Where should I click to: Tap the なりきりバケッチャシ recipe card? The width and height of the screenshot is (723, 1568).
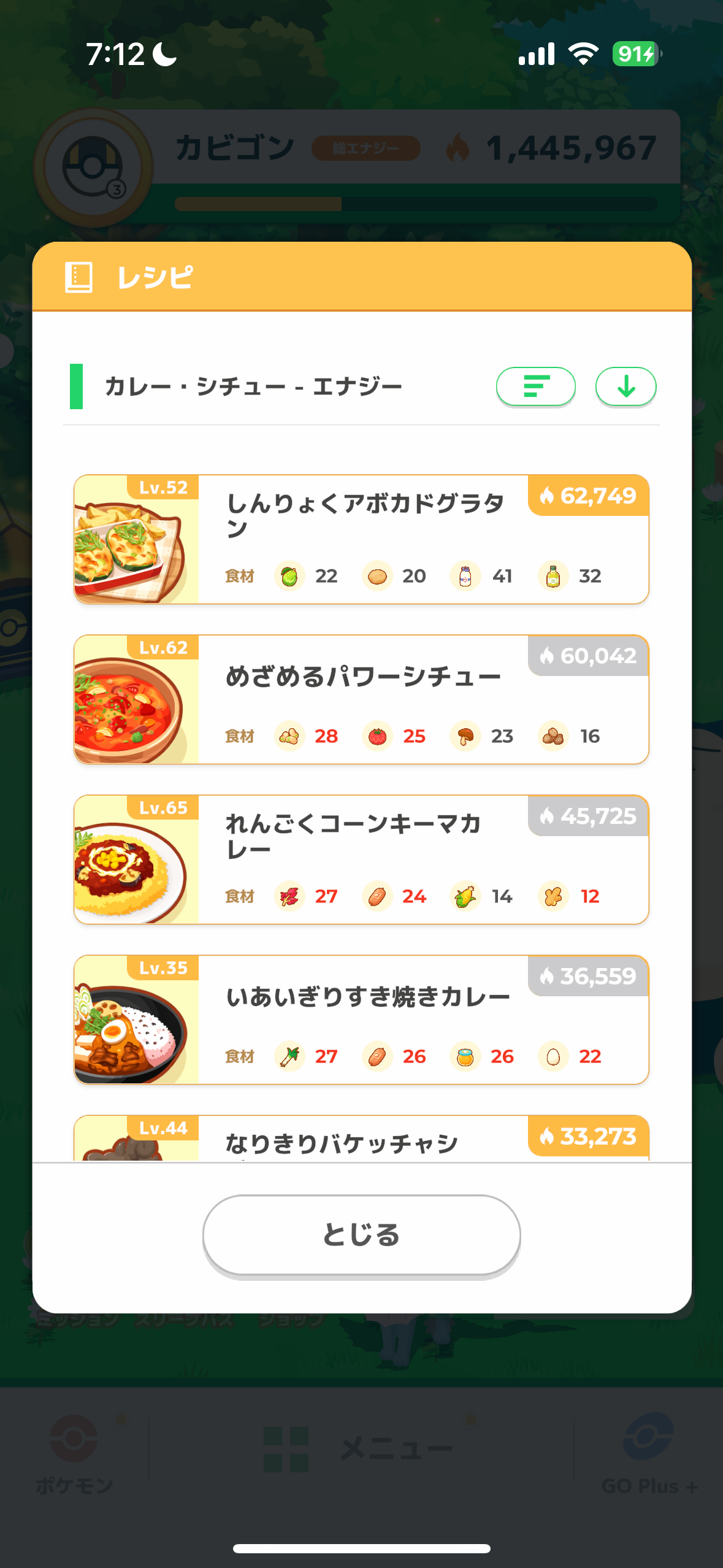(x=361, y=1139)
